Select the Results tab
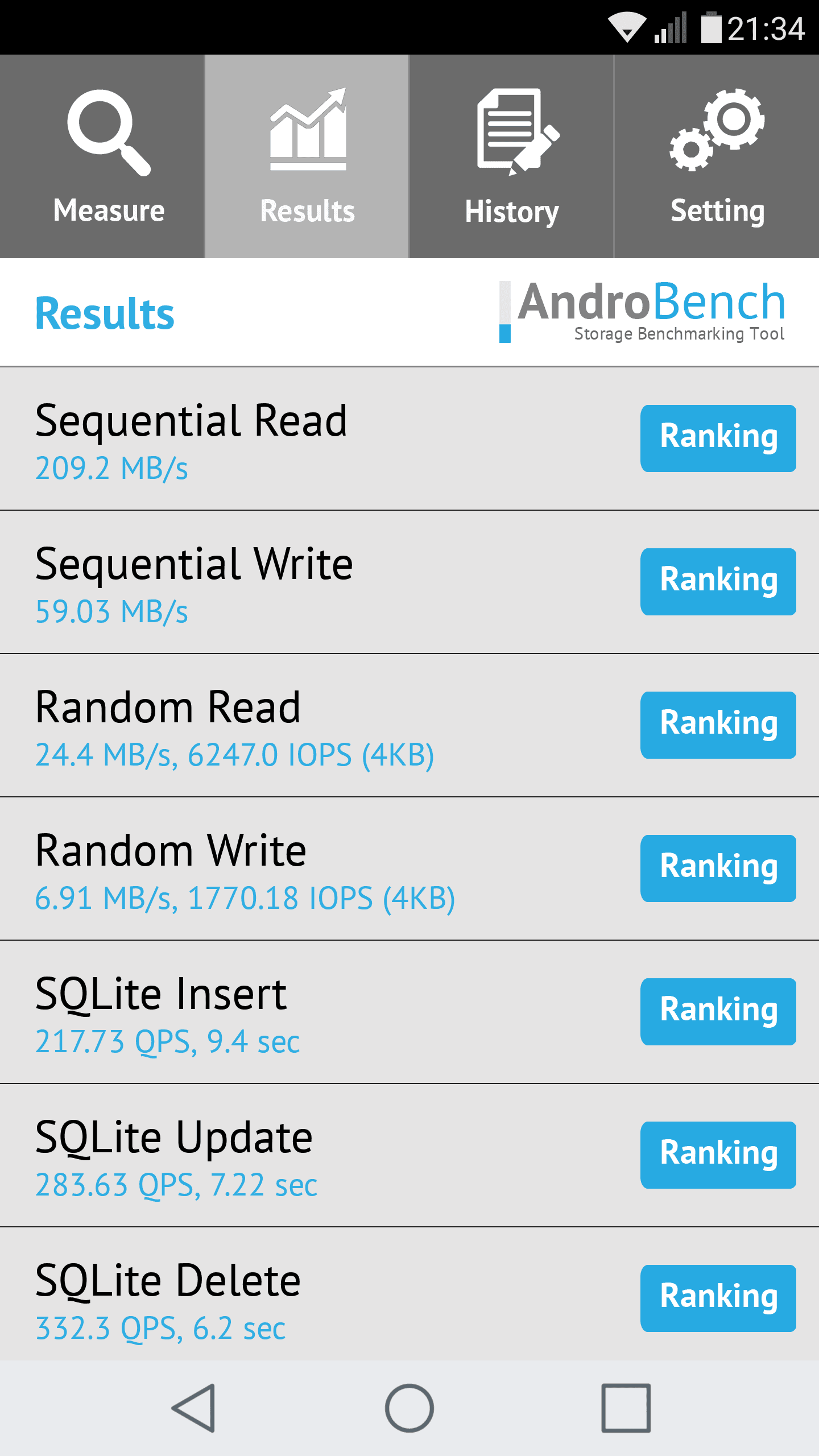 [307, 156]
